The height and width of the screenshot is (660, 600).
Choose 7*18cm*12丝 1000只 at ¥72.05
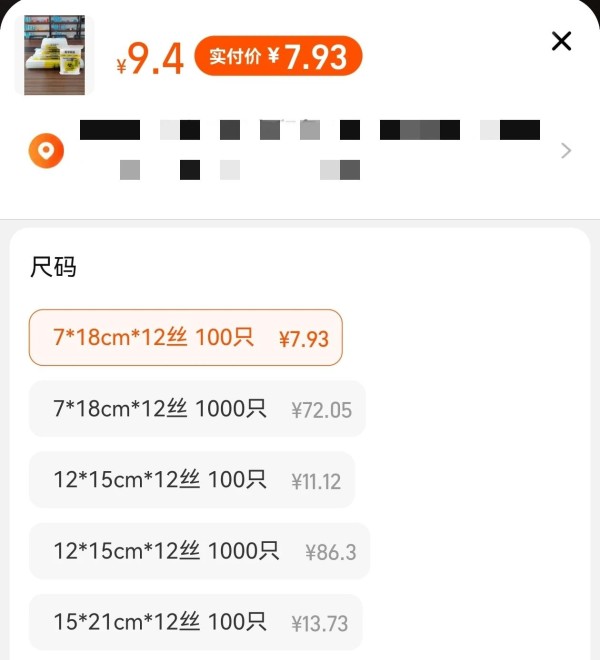197,409
